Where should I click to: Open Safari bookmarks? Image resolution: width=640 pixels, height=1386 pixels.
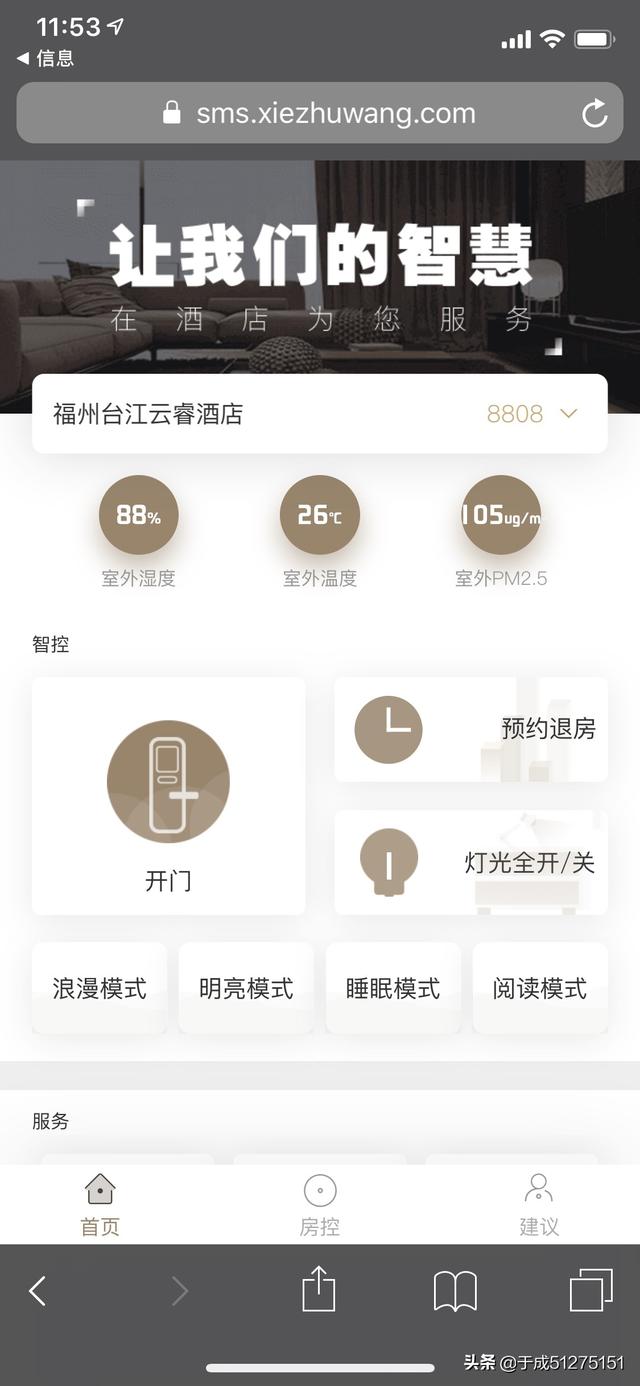pyautogui.click(x=455, y=1291)
